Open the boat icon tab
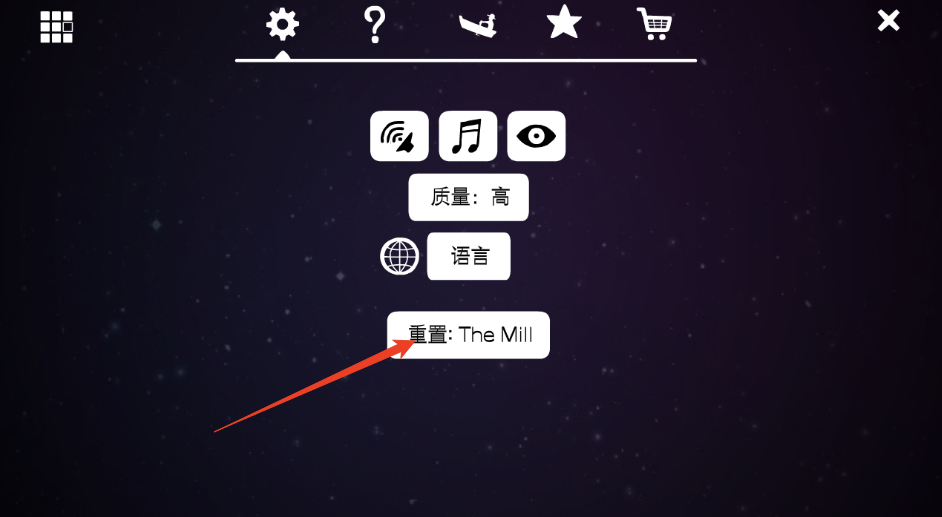 (477, 23)
